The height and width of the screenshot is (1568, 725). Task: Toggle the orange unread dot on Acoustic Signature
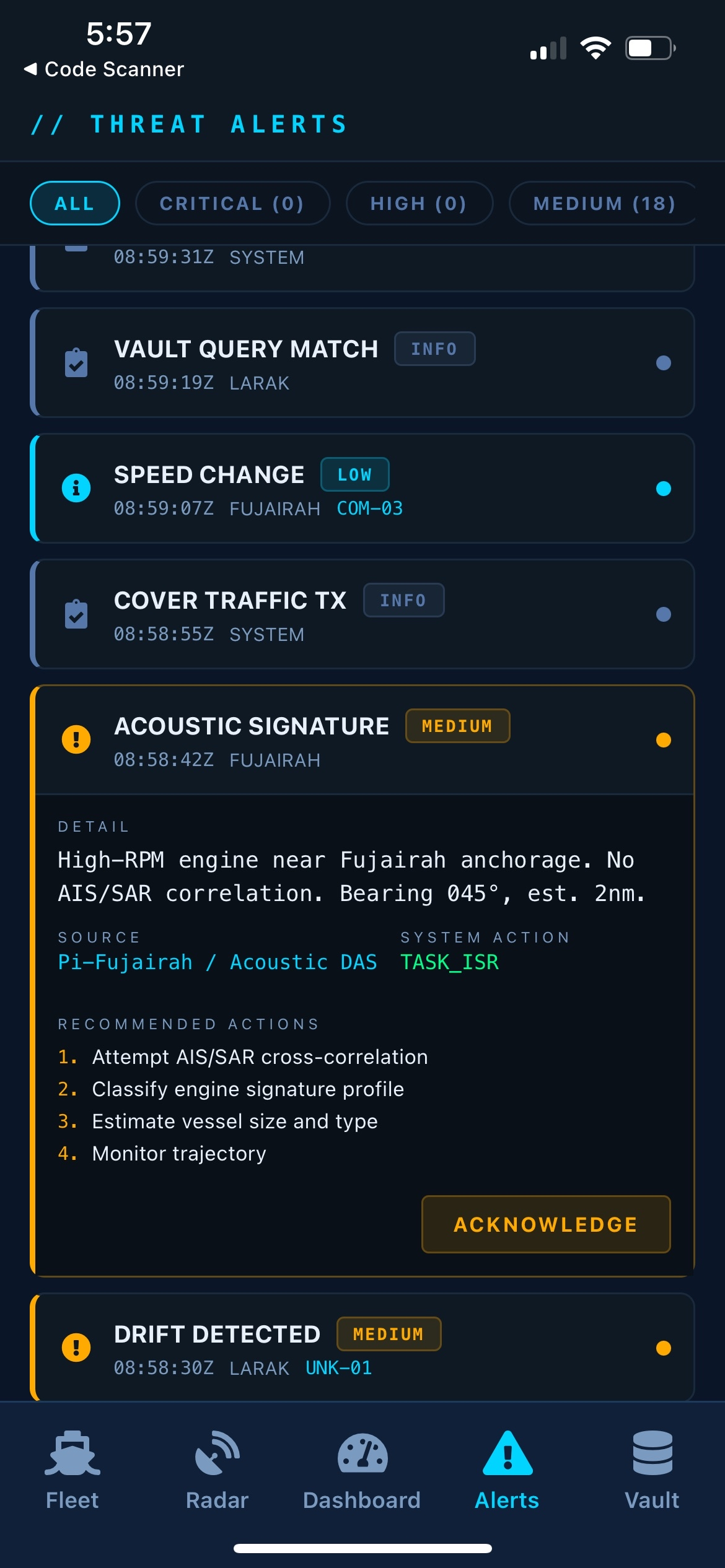[663, 741]
